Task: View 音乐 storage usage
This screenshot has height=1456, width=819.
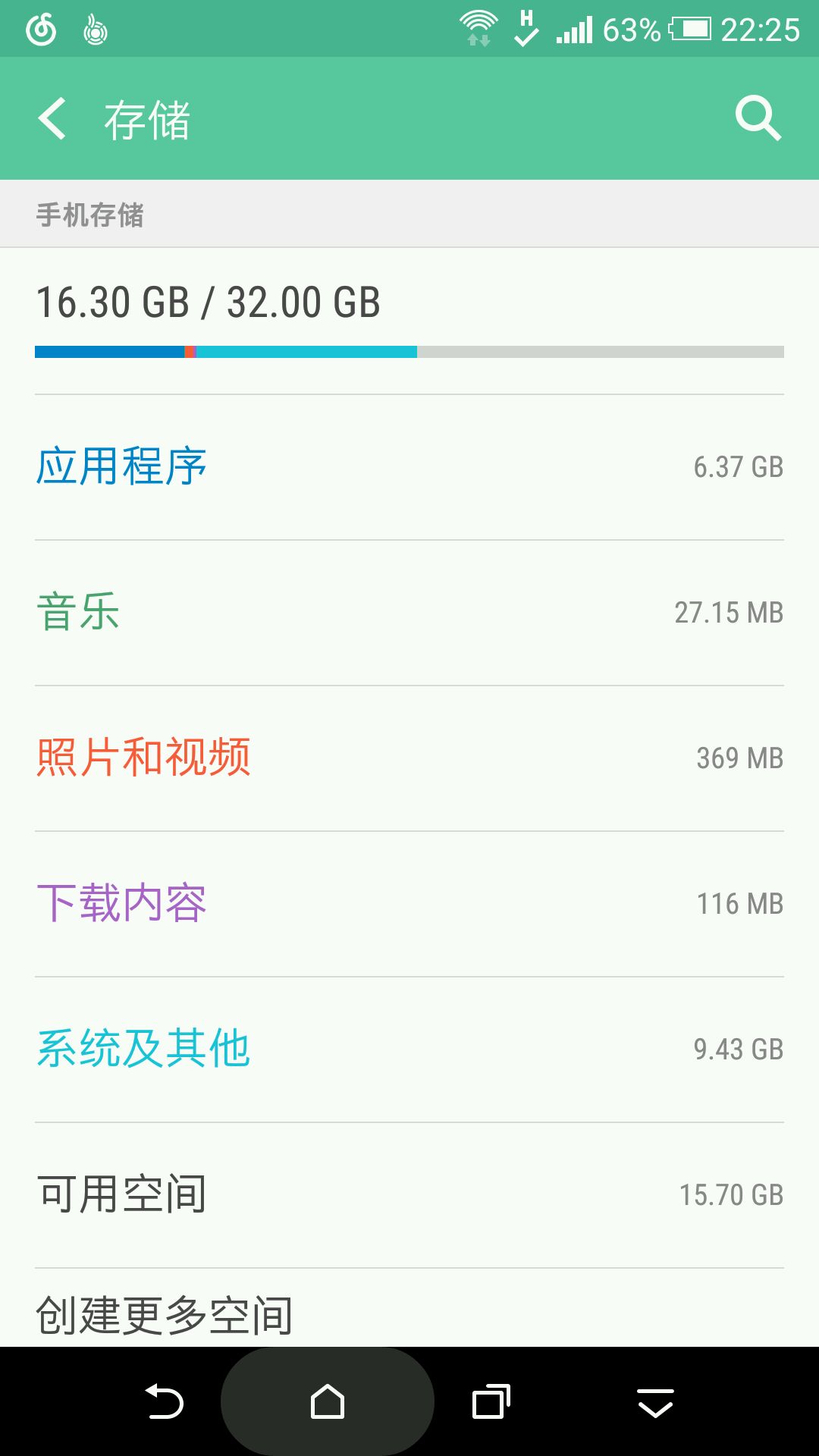Action: coord(409,612)
